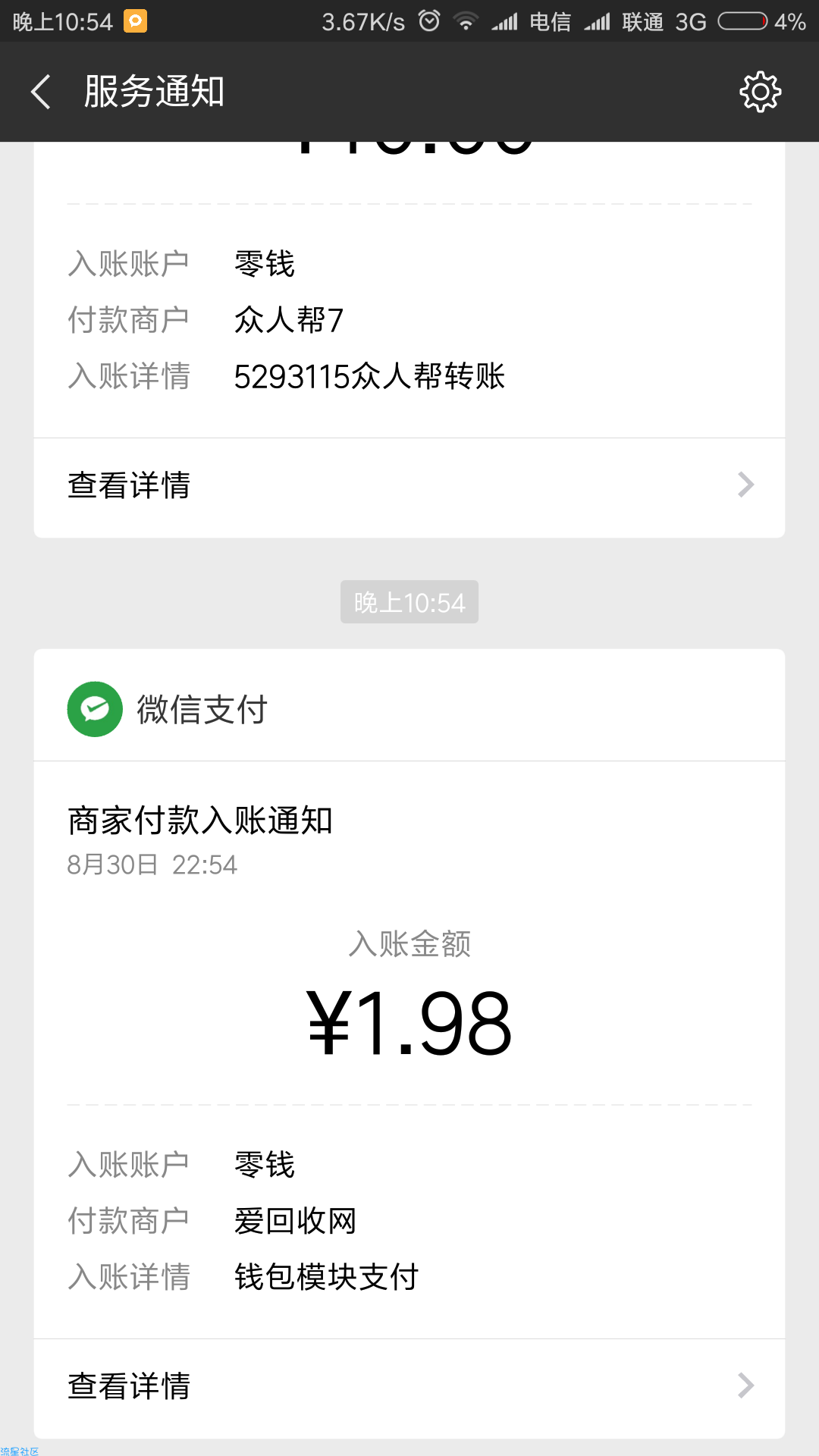Go back from the 服务通知 screen

point(41,92)
